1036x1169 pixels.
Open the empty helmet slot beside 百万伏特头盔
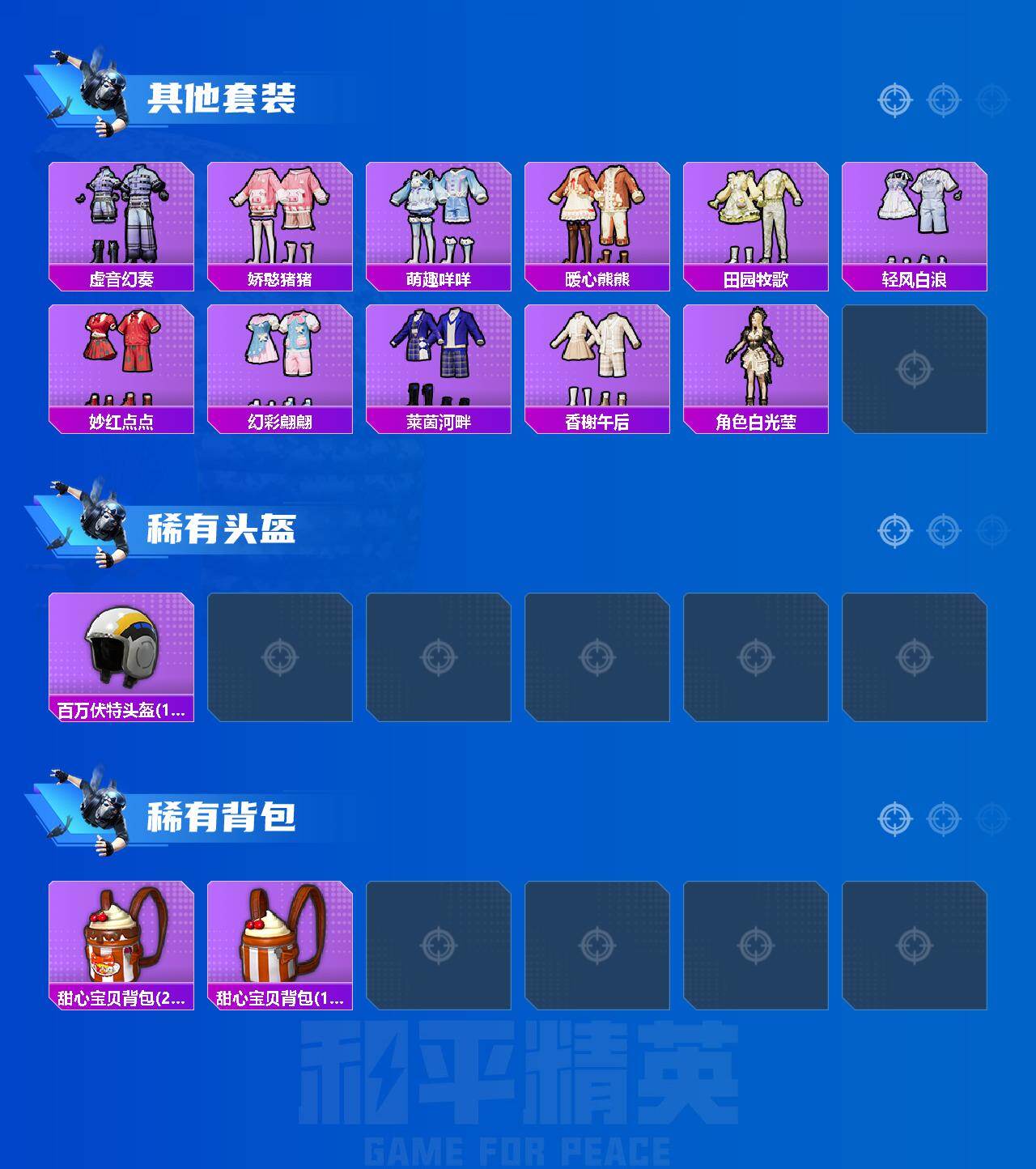[x=279, y=656]
